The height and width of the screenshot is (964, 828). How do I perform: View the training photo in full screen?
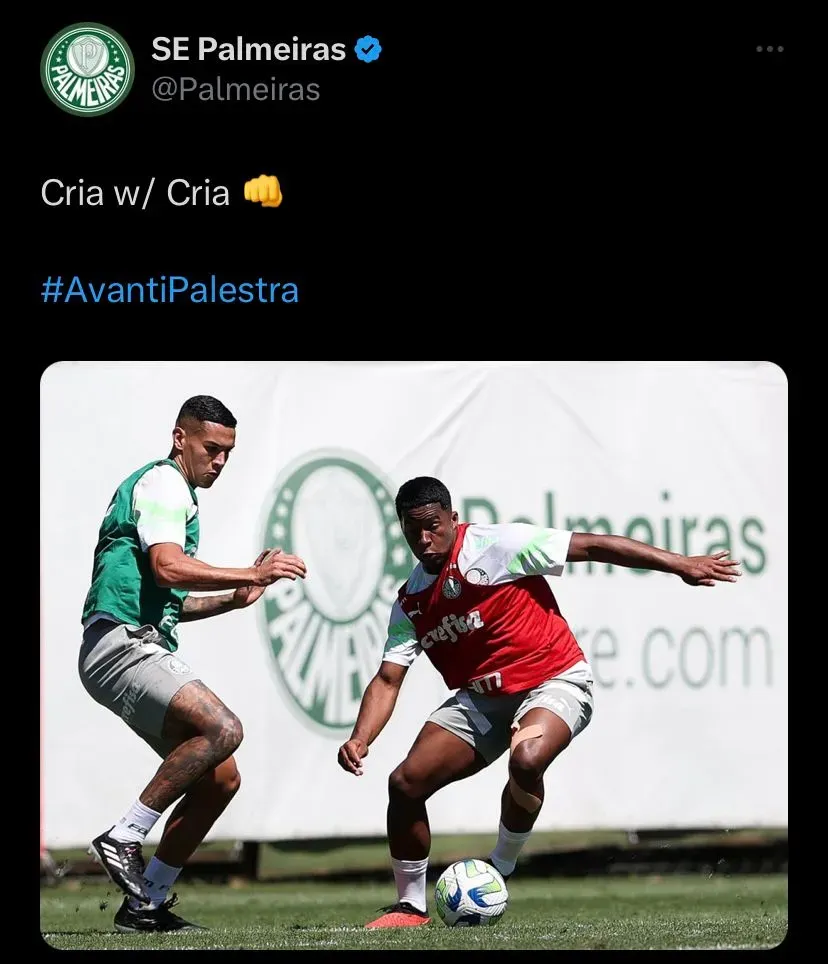[x=413, y=655]
